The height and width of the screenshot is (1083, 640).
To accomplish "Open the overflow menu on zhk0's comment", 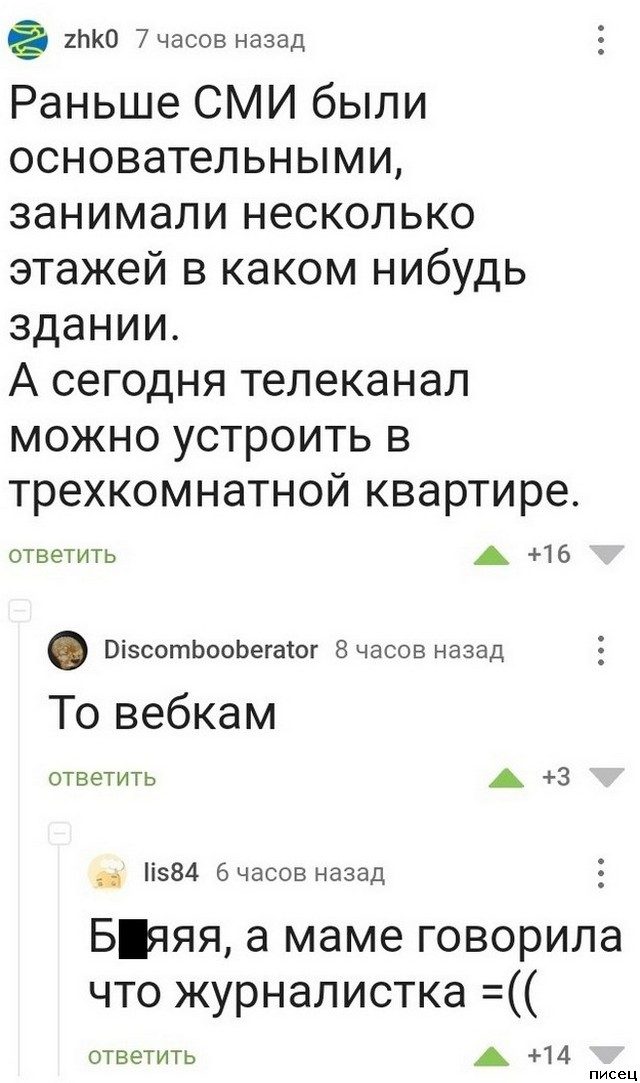I will [x=600, y=40].
